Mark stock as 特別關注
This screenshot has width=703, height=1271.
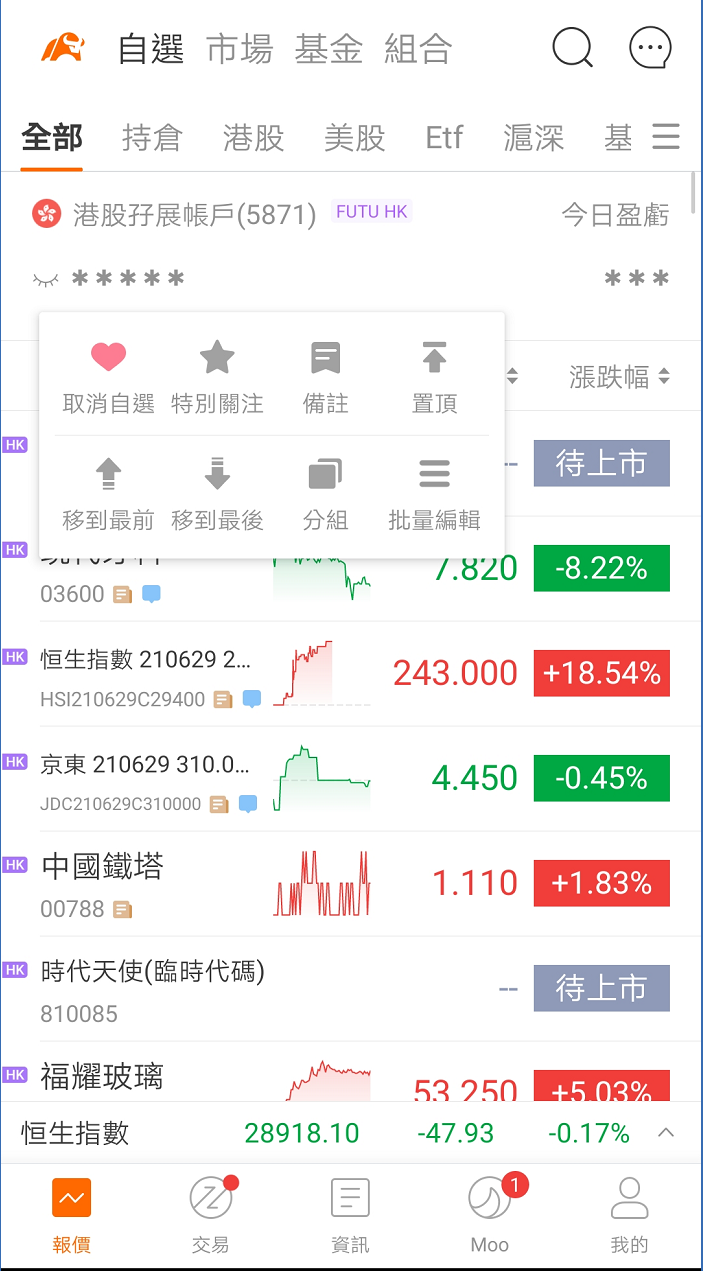[x=217, y=377]
